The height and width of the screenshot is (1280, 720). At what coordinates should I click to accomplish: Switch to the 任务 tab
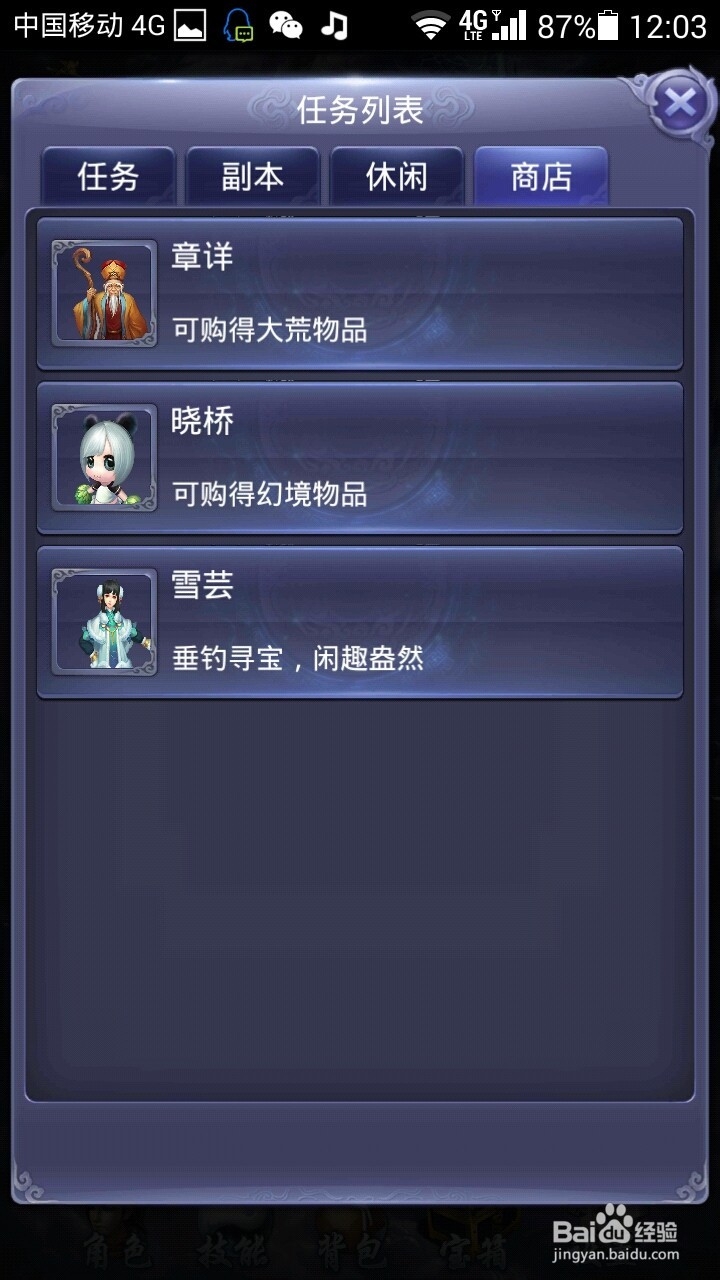[x=108, y=175]
